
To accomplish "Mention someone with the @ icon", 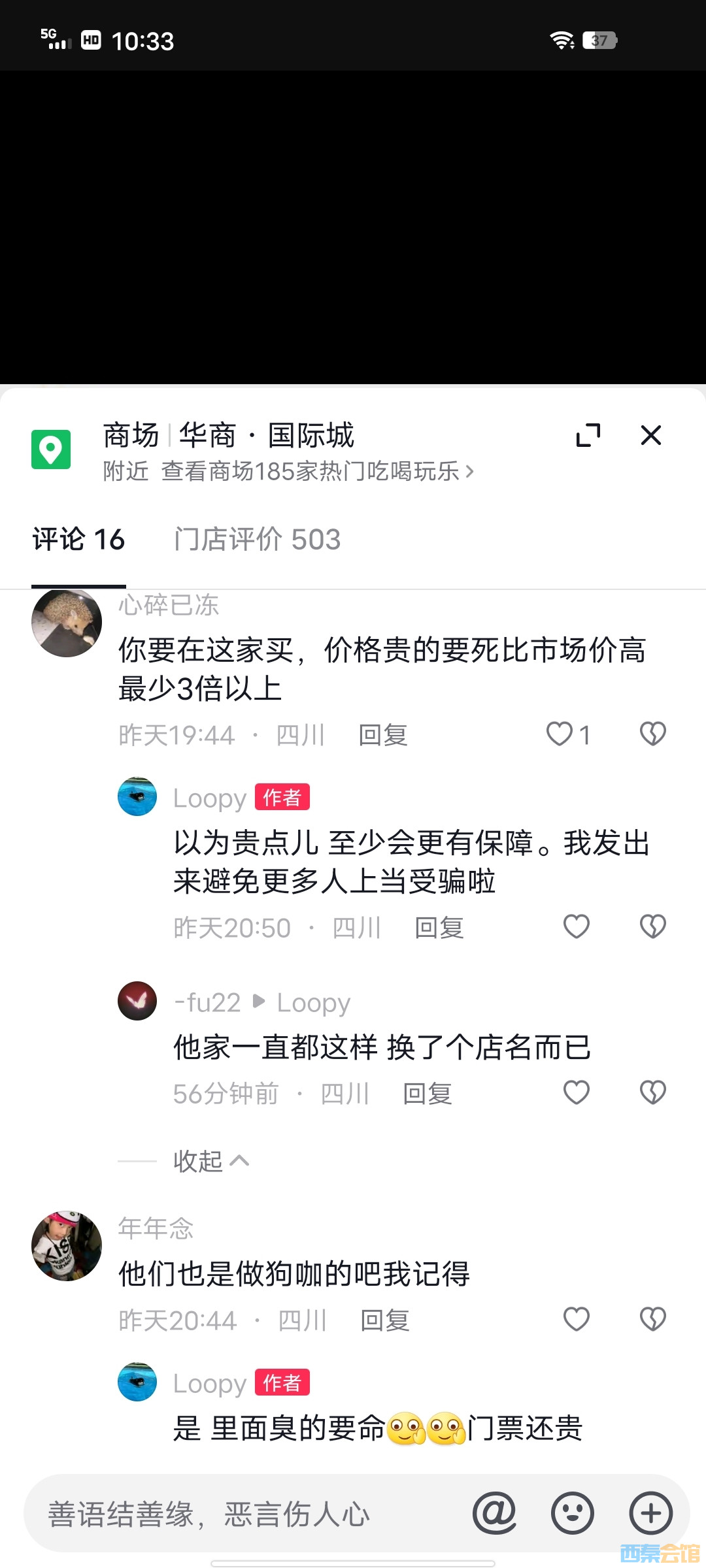I will (495, 1513).
